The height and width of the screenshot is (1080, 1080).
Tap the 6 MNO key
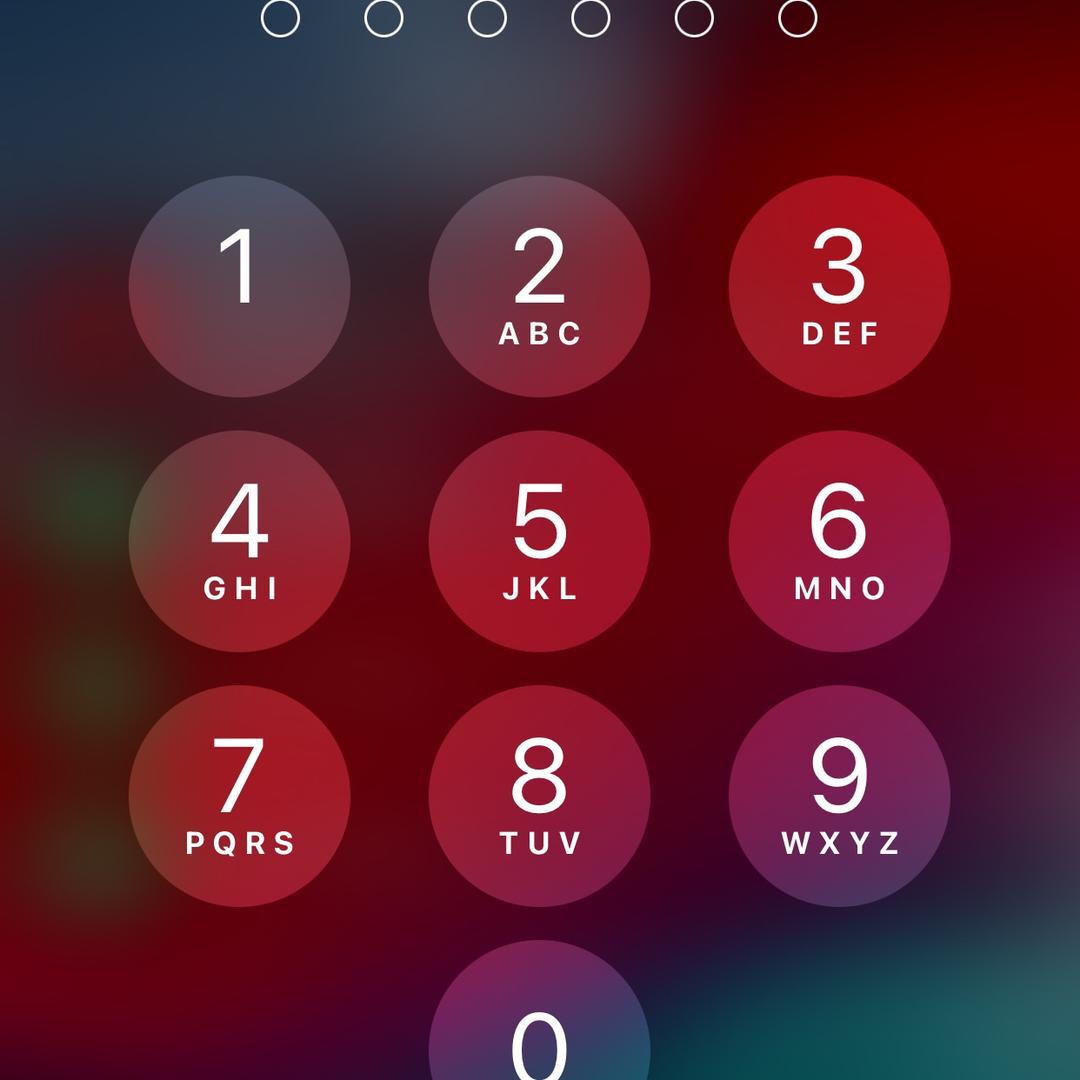(839, 541)
